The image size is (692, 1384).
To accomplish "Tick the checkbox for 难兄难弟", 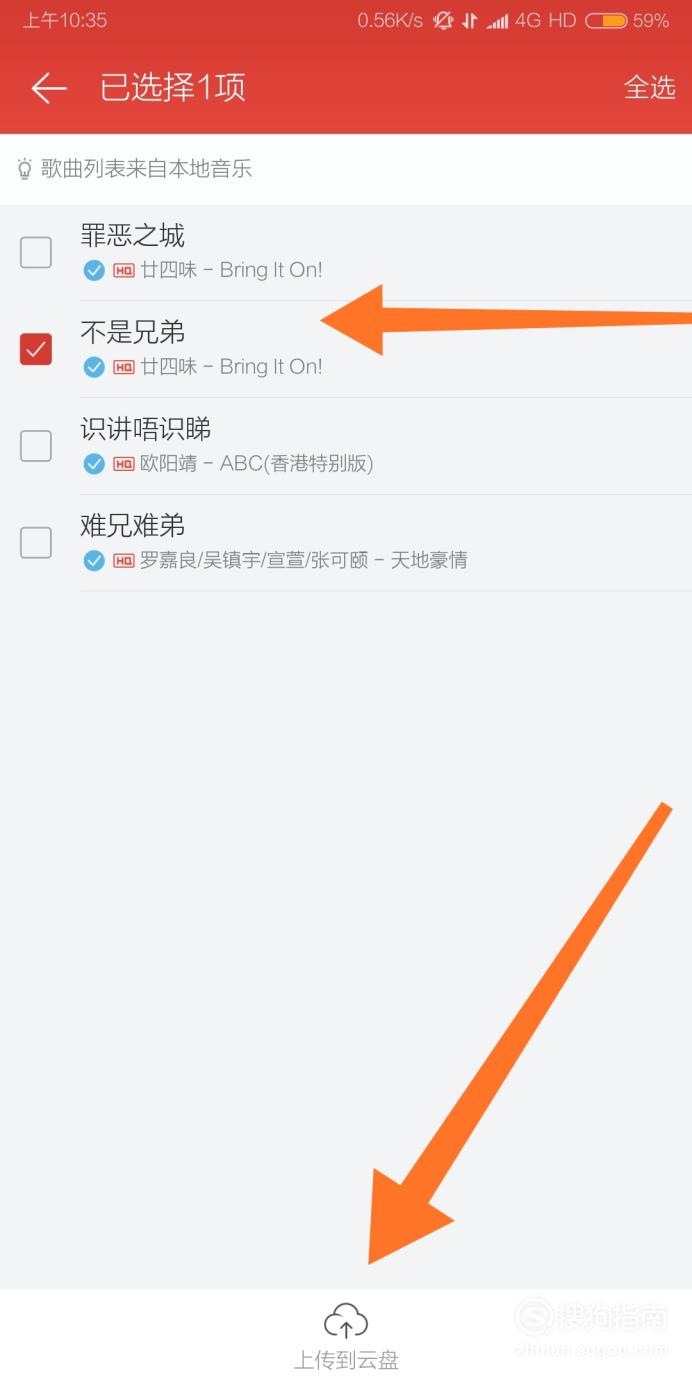I will pyautogui.click(x=36, y=543).
